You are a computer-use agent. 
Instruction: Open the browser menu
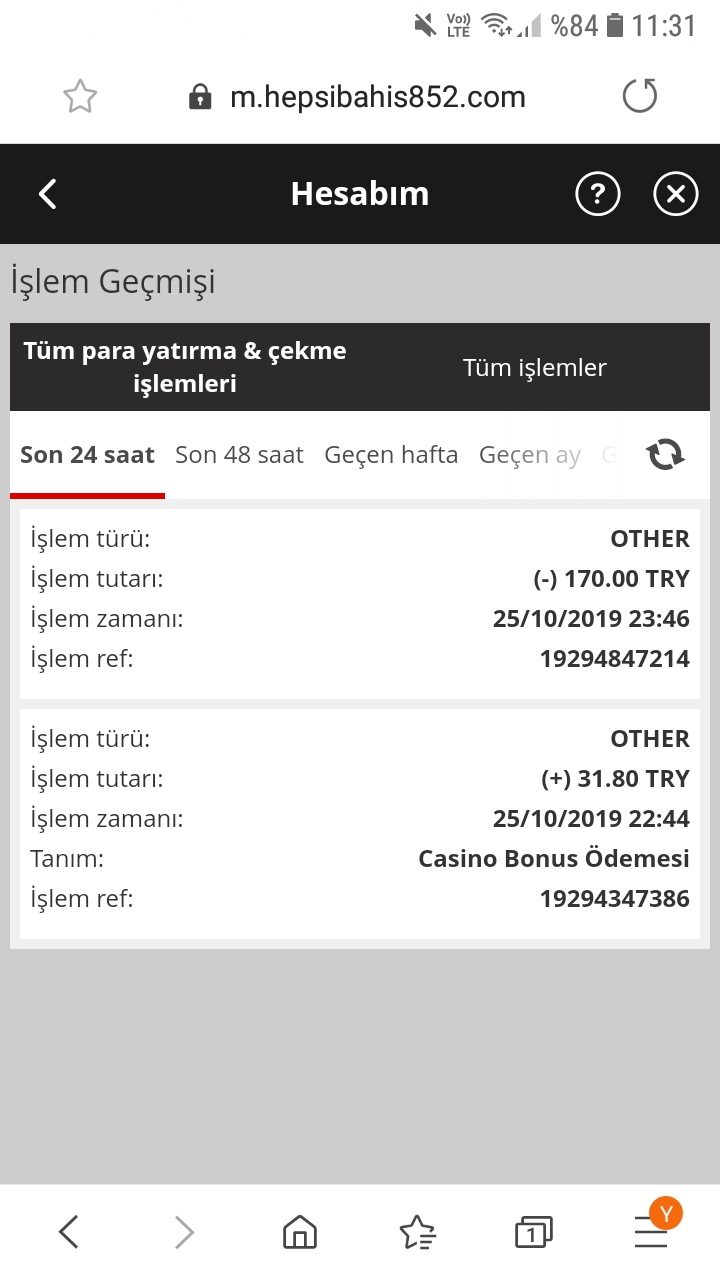point(651,1233)
